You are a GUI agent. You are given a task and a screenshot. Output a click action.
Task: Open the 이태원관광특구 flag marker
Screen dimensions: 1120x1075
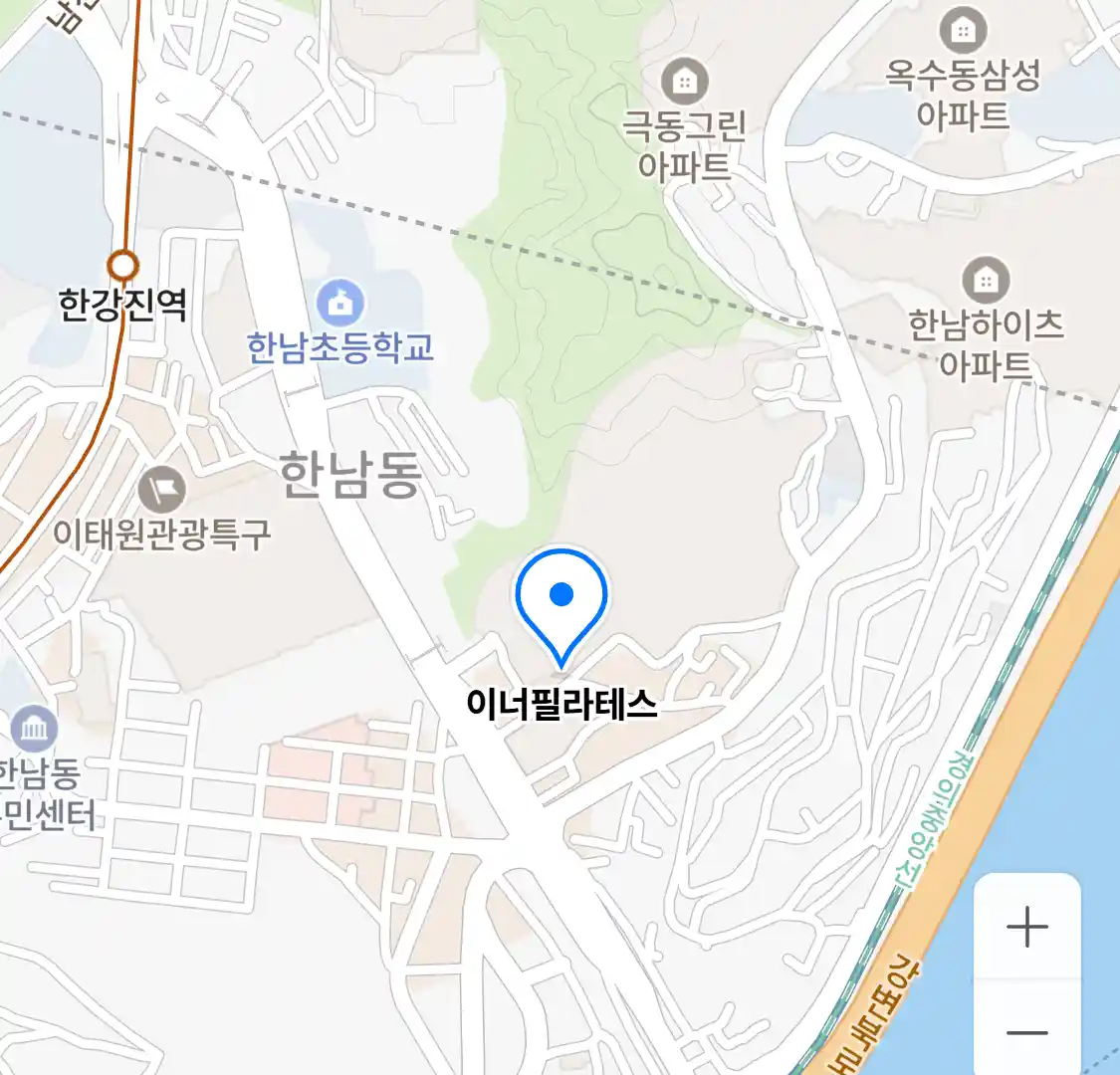point(162,489)
